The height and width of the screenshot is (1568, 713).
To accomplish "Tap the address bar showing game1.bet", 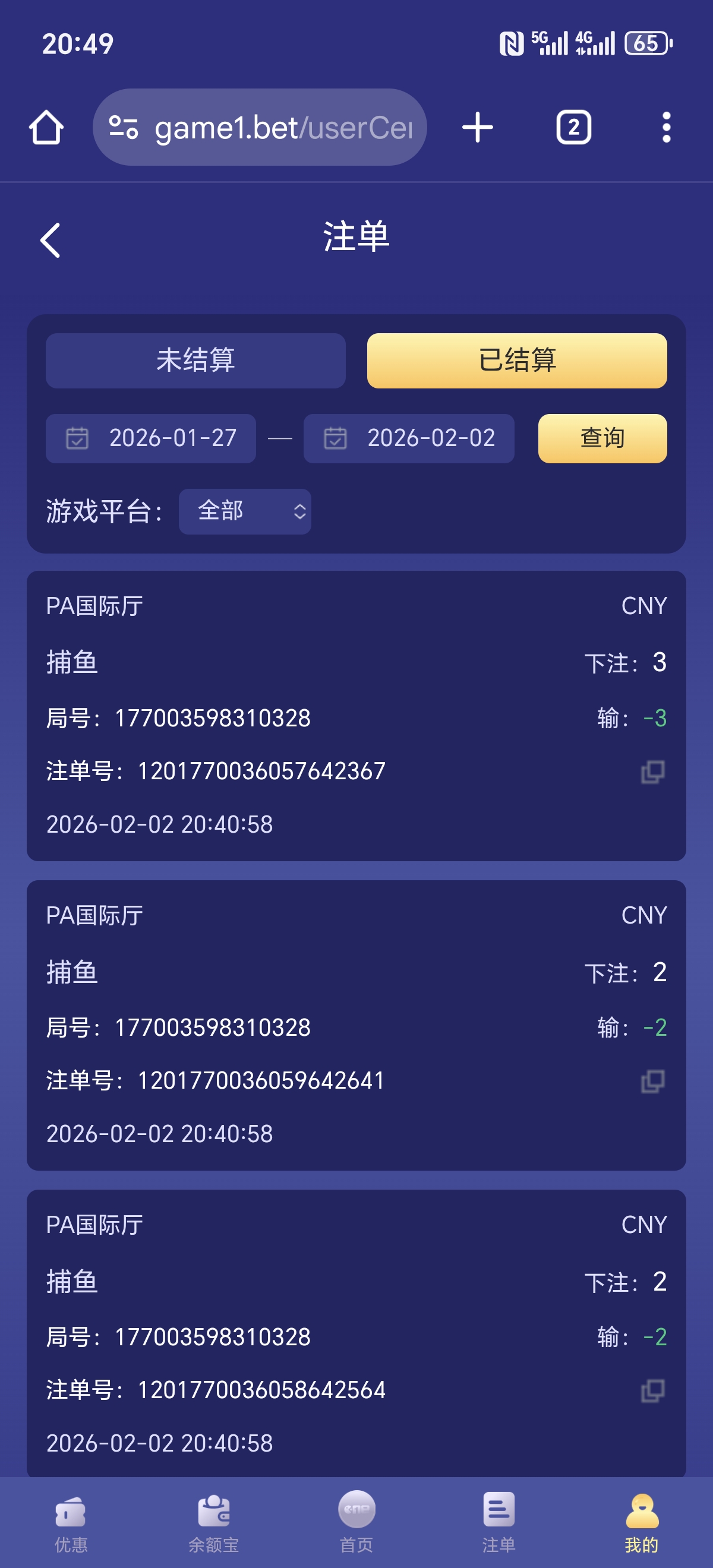I will click(255, 127).
